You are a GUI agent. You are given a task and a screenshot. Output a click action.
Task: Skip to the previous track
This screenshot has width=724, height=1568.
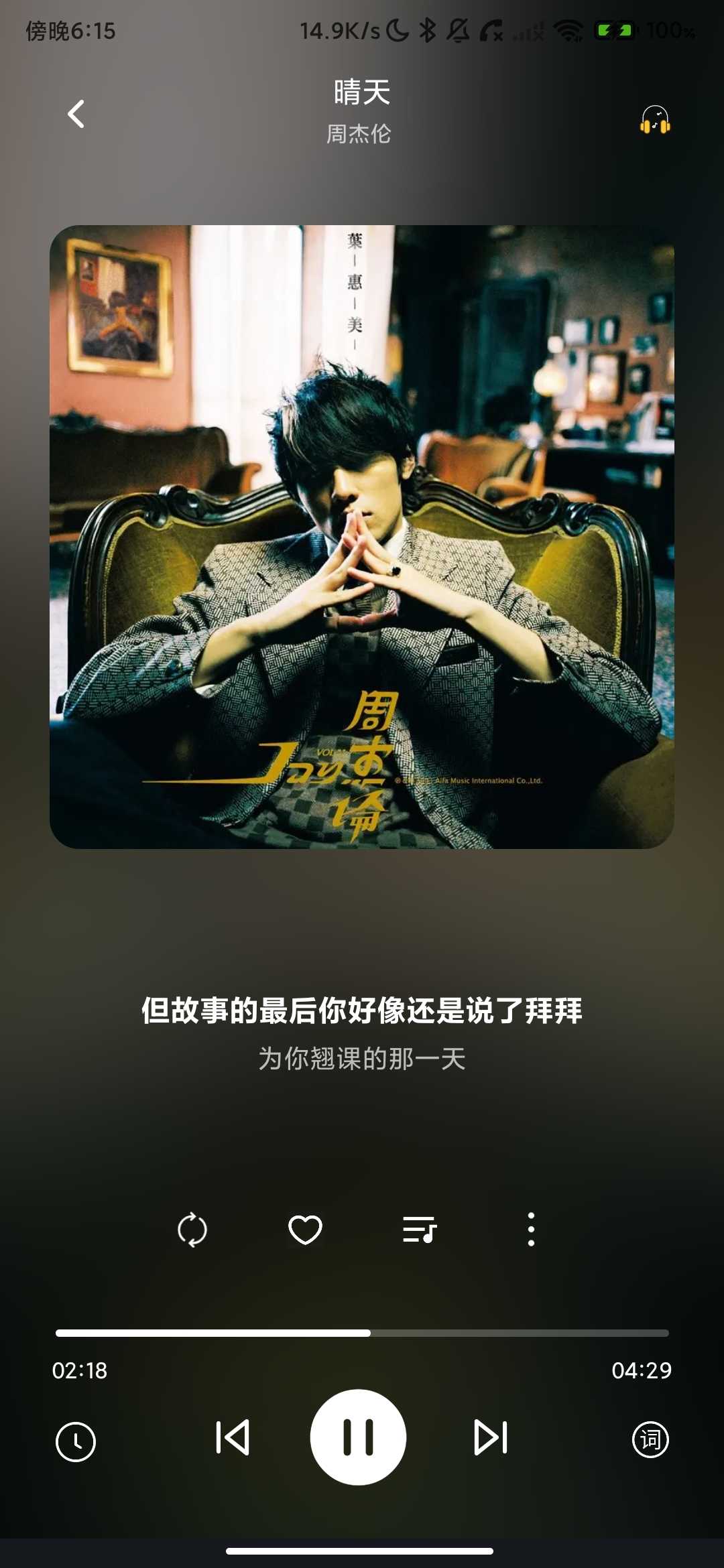(x=233, y=1437)
